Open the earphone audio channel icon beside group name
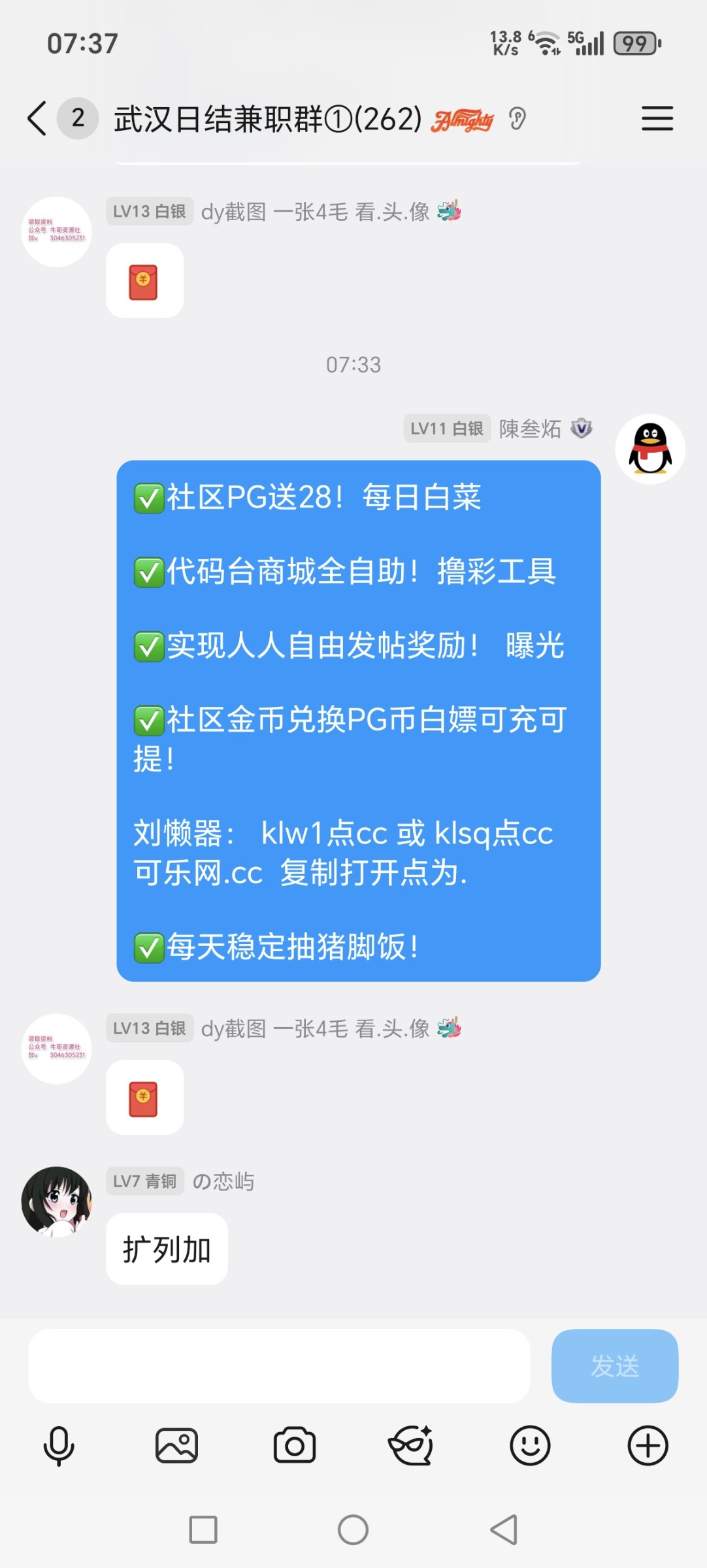707x1568 pixels. coord(518,119)
